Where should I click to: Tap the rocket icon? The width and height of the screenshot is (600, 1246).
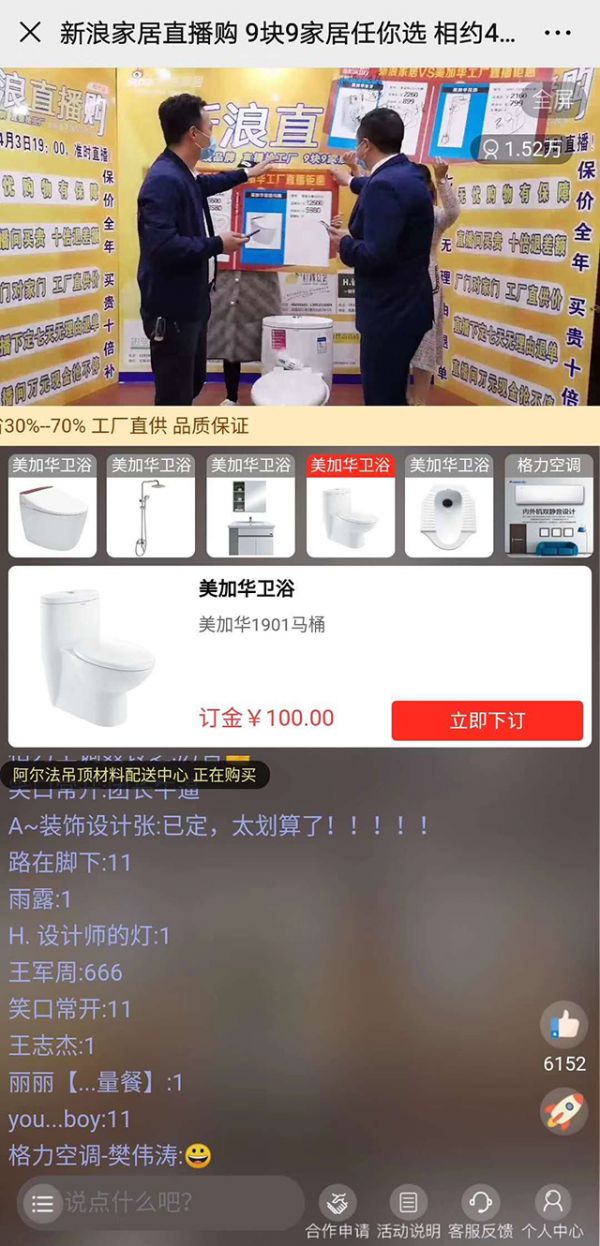(564, 1110)
